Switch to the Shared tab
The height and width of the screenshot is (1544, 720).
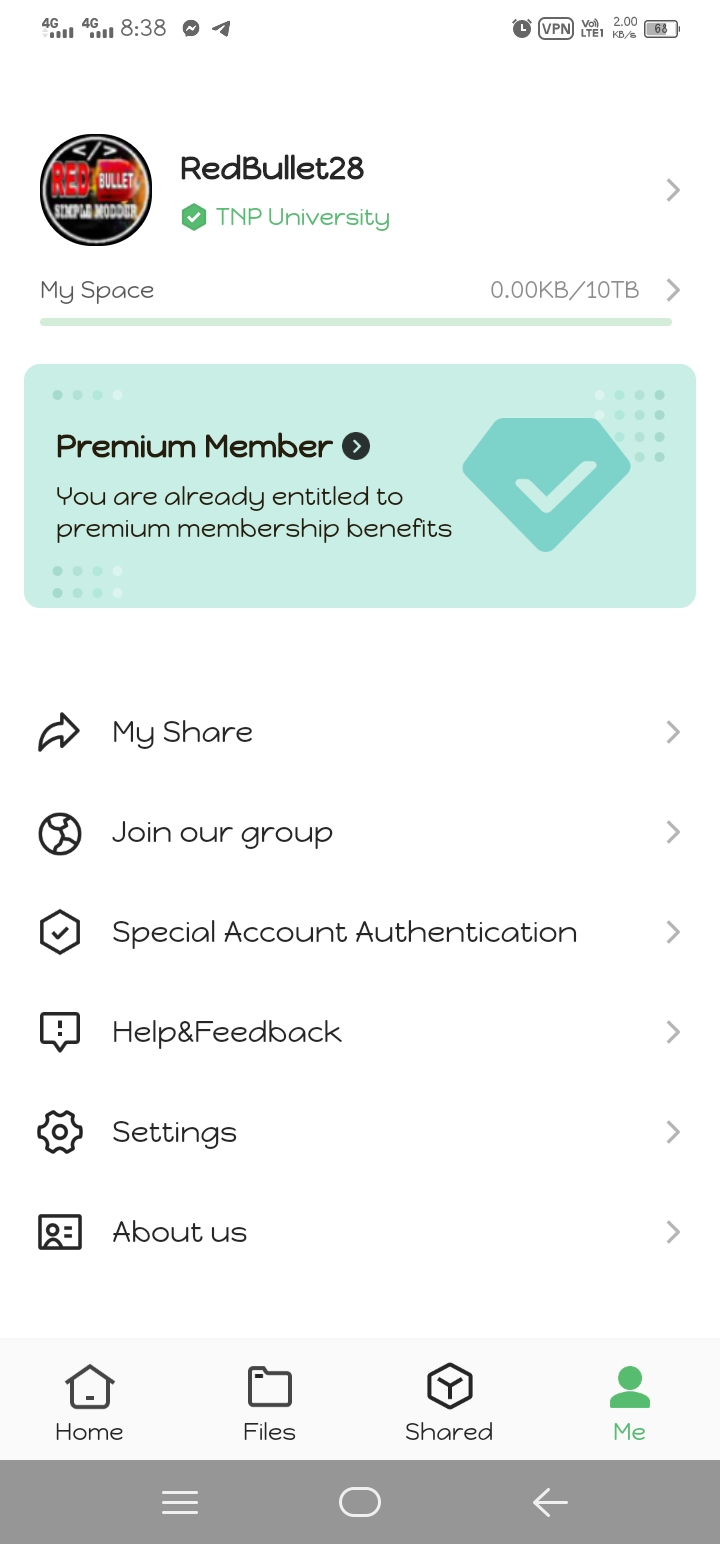click(x=449, y=1402)
